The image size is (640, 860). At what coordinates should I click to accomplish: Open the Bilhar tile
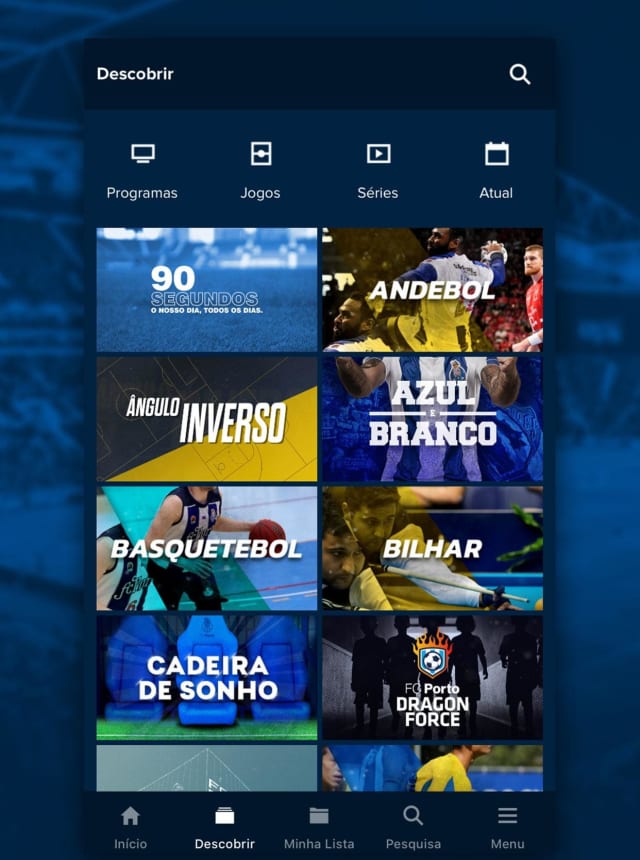432,548
